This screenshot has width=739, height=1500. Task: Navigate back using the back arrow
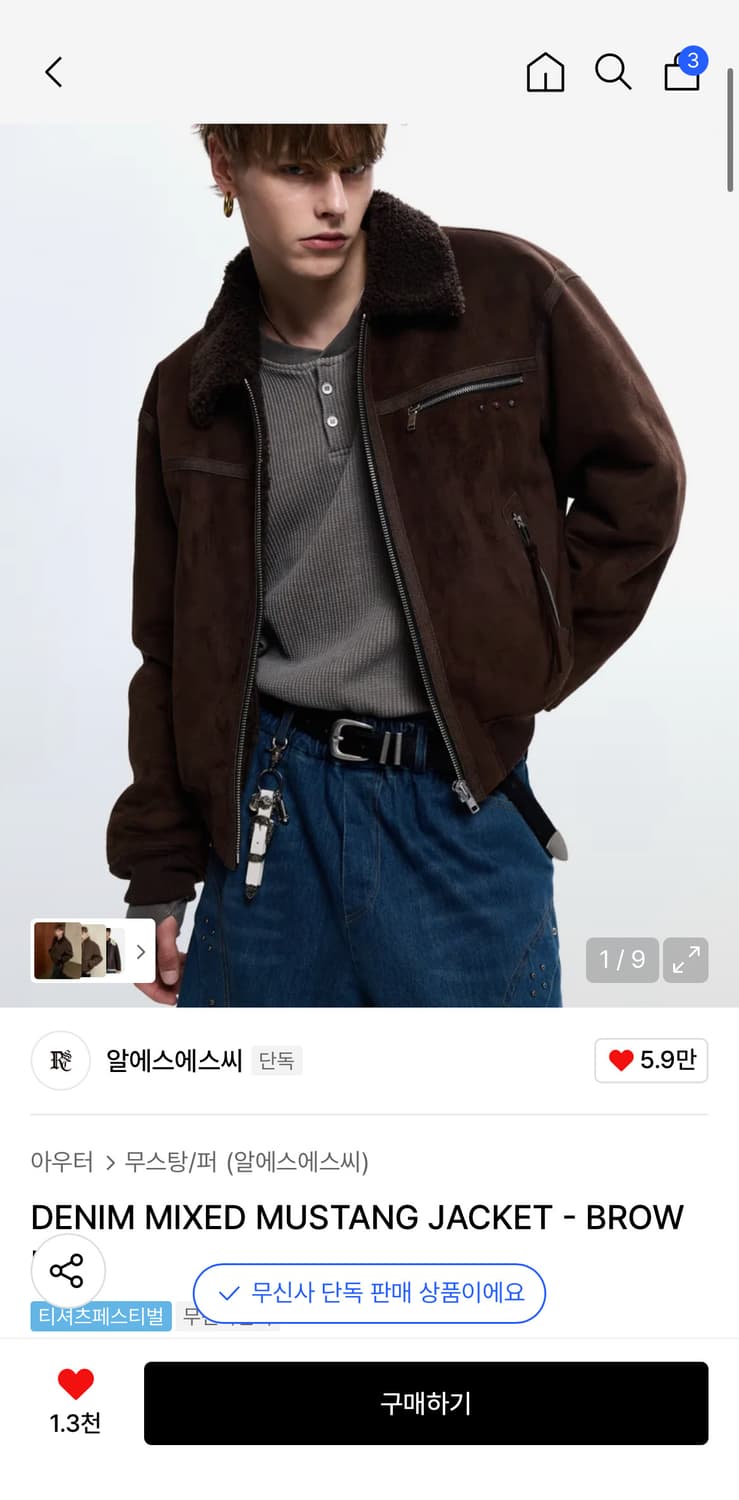[x=52, y=72]
